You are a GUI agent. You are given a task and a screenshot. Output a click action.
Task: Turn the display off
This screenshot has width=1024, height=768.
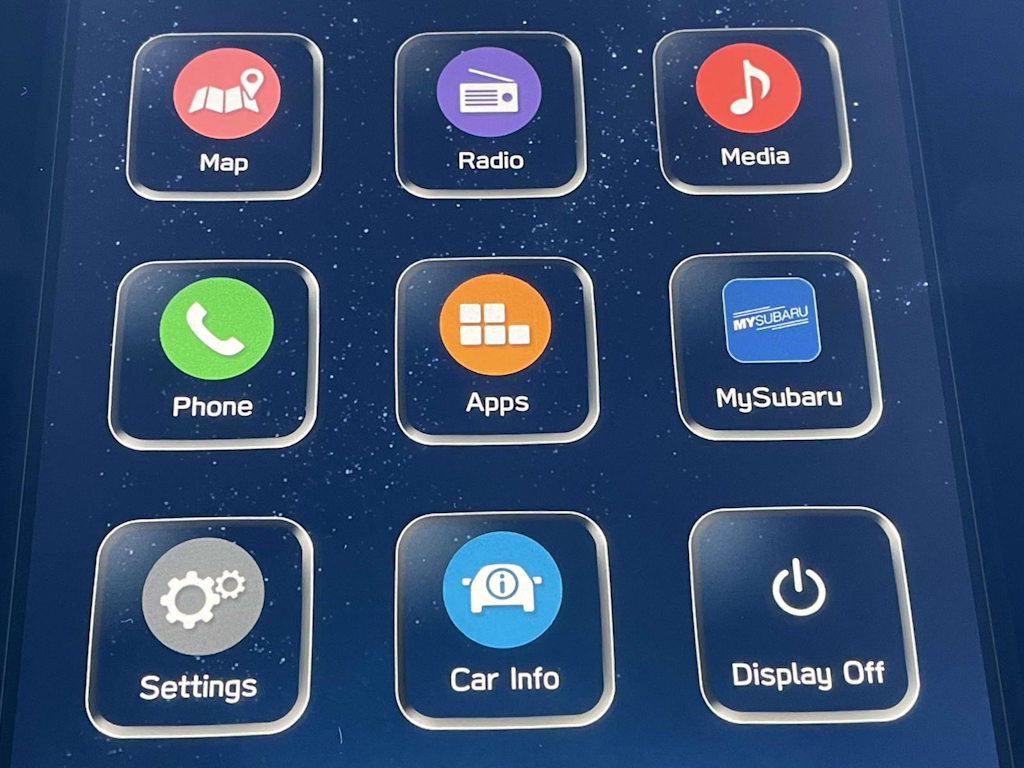pyautogui.click(x=806, y=614)
